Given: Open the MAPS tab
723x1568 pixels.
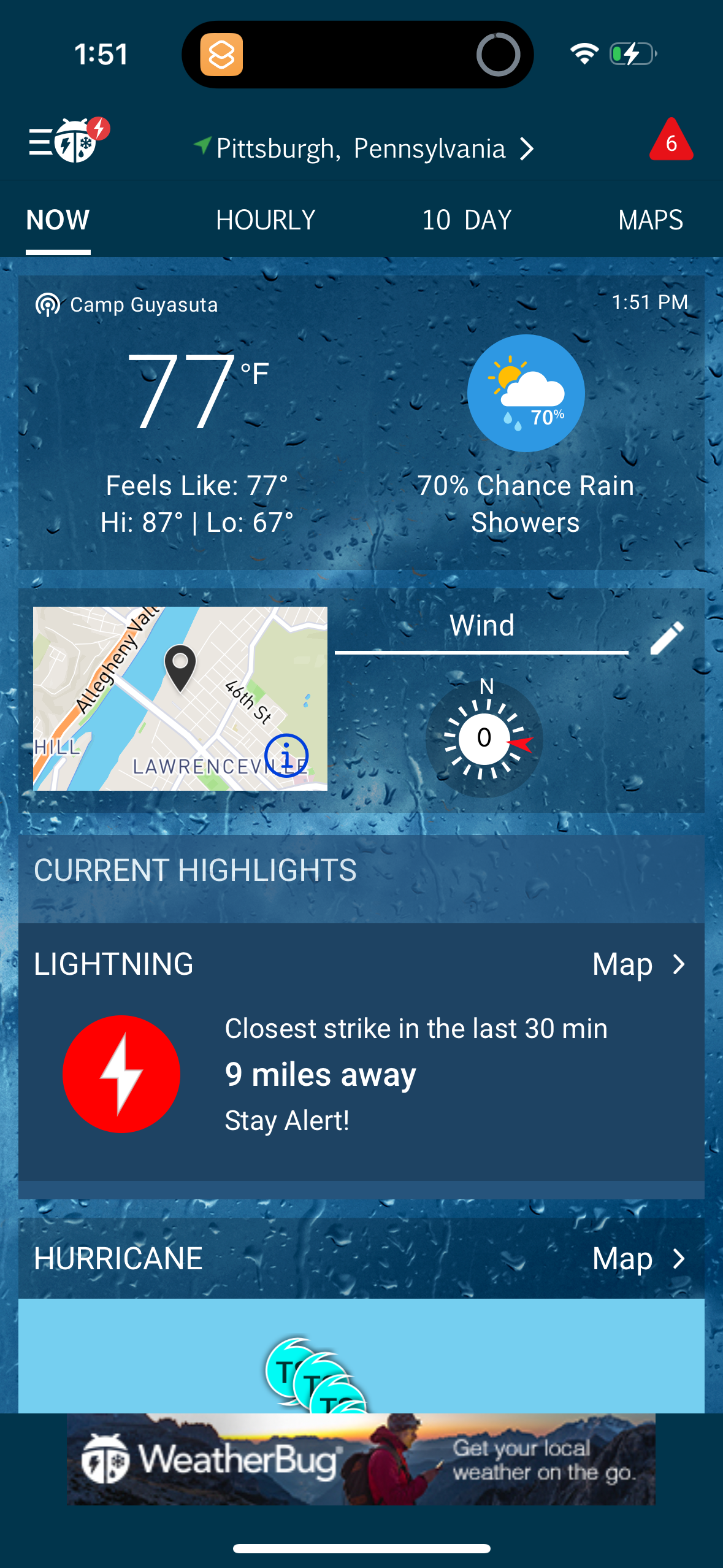Looking at the screenshot, I should click(x=651, y=219).
